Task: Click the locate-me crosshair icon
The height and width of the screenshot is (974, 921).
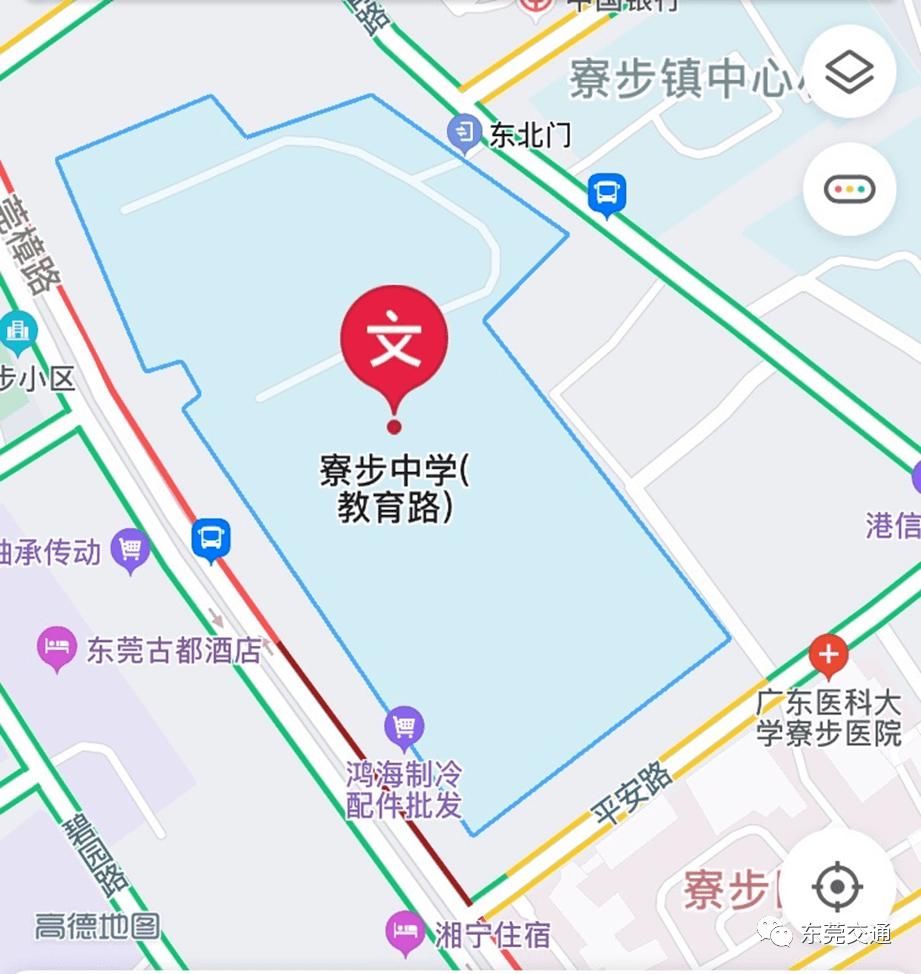Action: pyautogui.click(x=836, y=884)
